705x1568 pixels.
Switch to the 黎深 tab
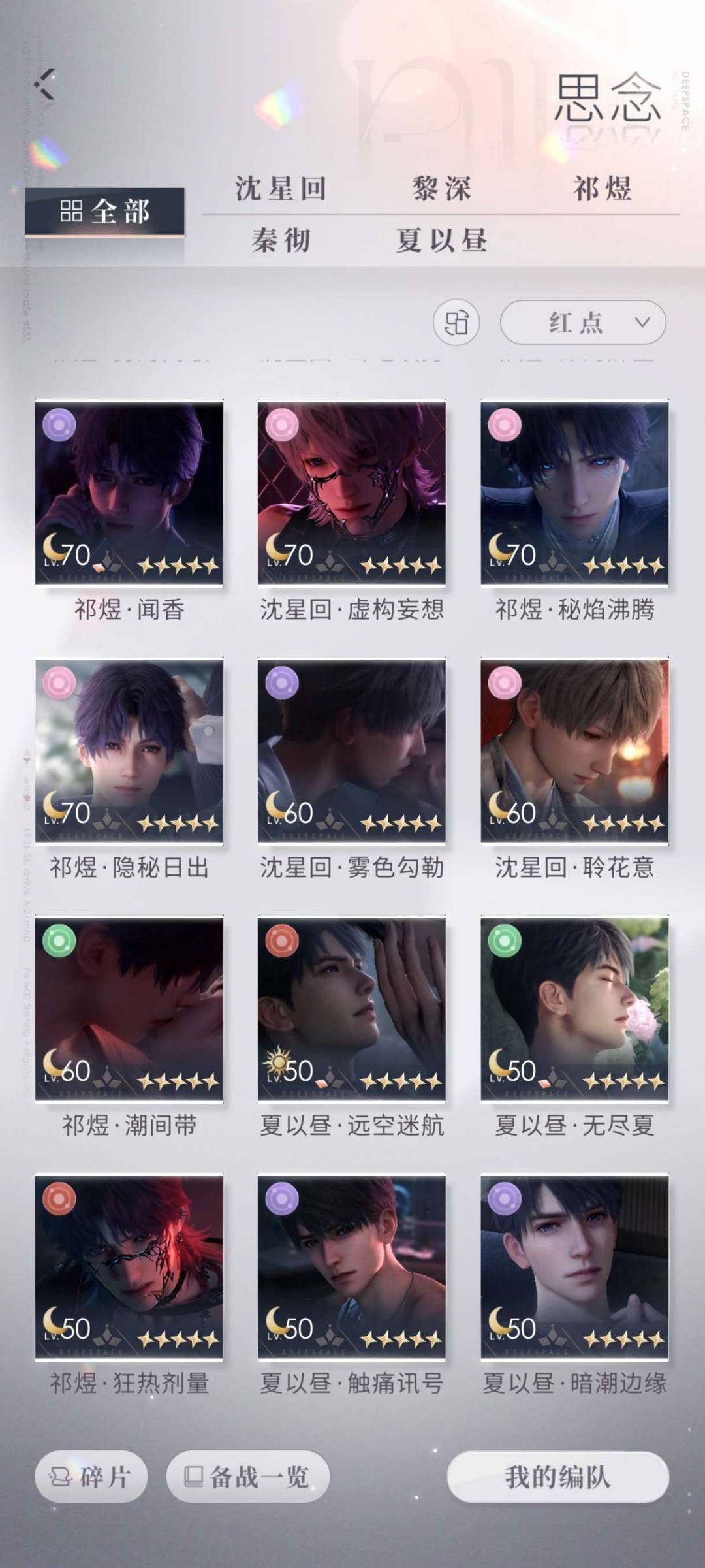[x=441, y=188]
